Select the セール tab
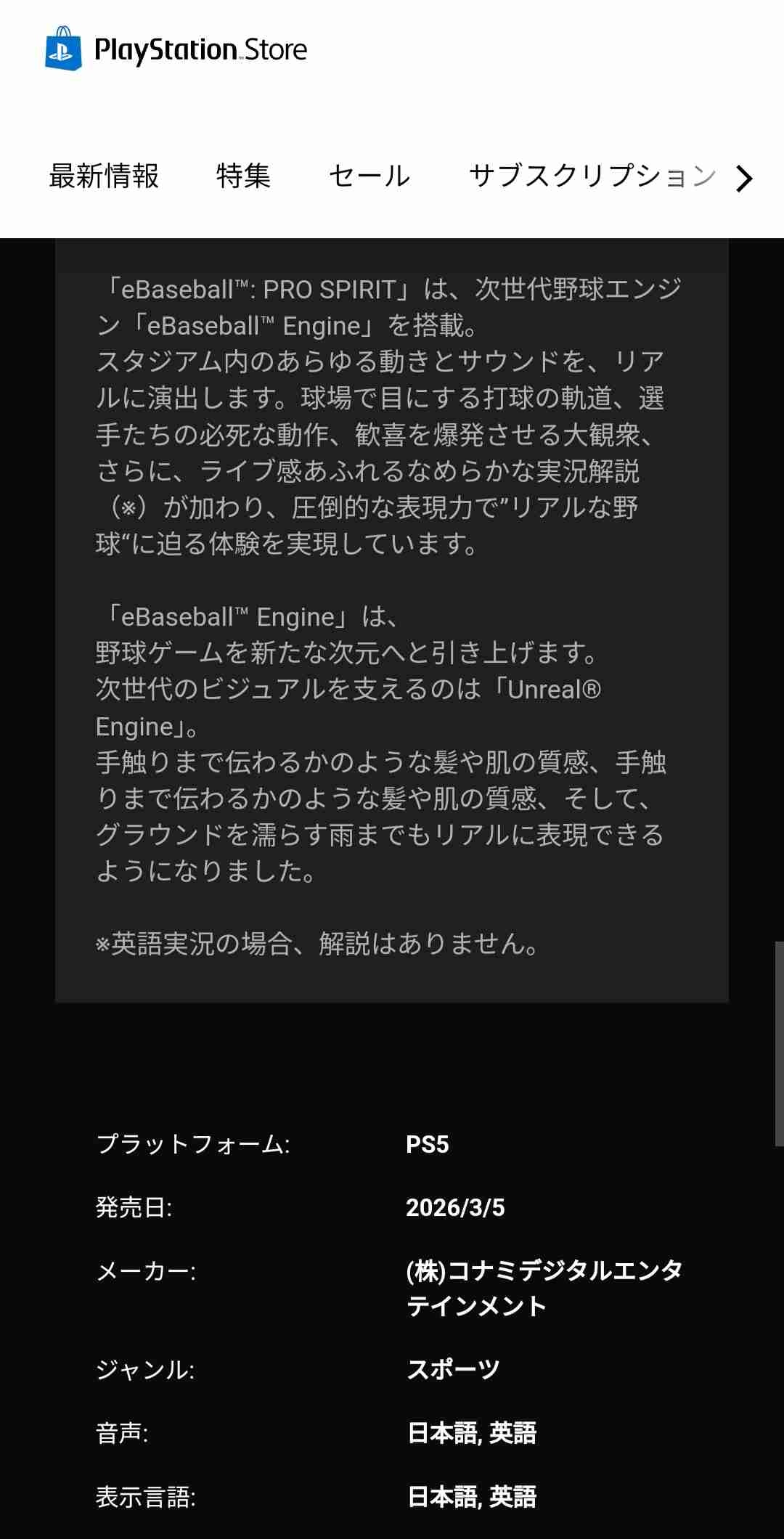Image resolution: width=784 pixels, height=1539 pixels. tap(369, 176)
